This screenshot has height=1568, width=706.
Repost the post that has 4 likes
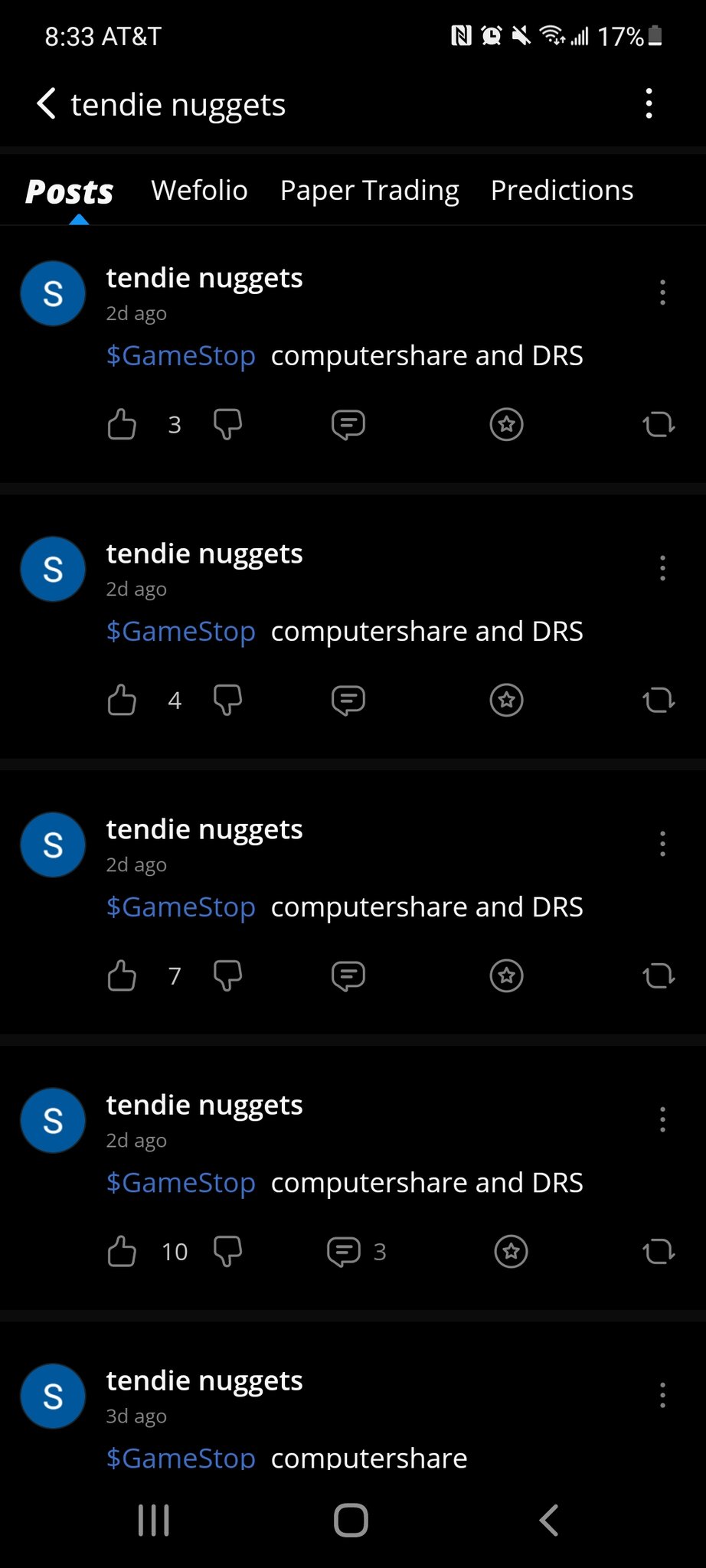coord(659,700)
